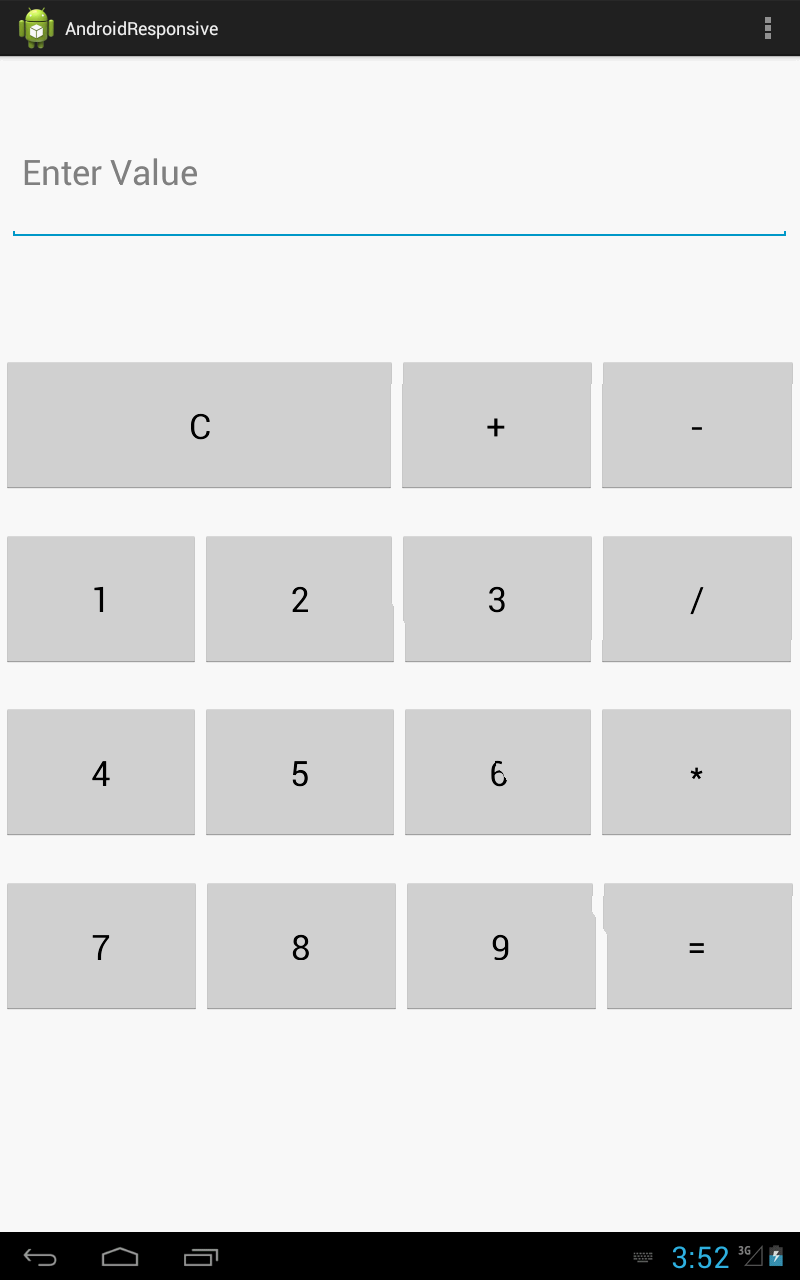
Task: Tap the number 1 key
Action: pos(101,599)
